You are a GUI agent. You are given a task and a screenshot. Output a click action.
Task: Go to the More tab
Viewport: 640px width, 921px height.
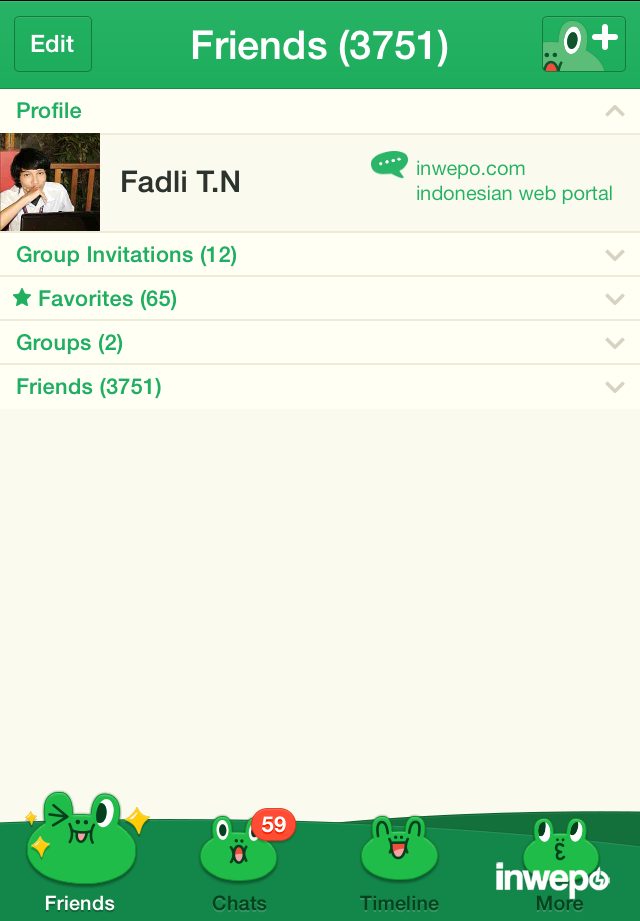coord(560,860)
